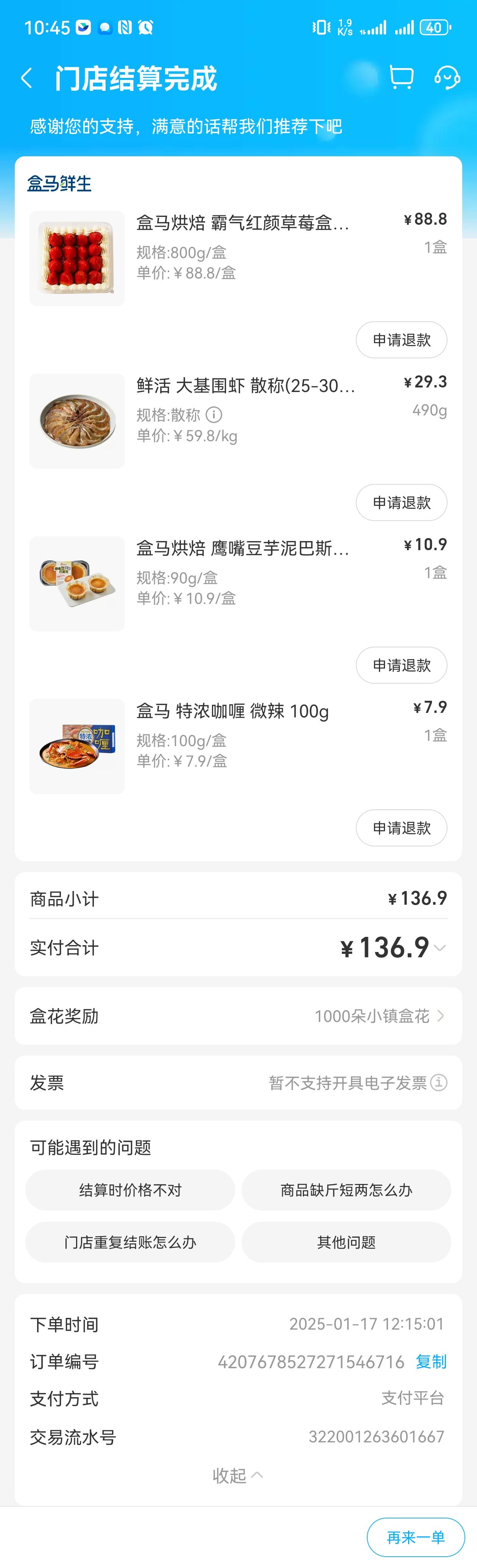Request refund for the chickpea taro Basque cake
This screenshot has width=477, height=1568.
pos(401,665)
